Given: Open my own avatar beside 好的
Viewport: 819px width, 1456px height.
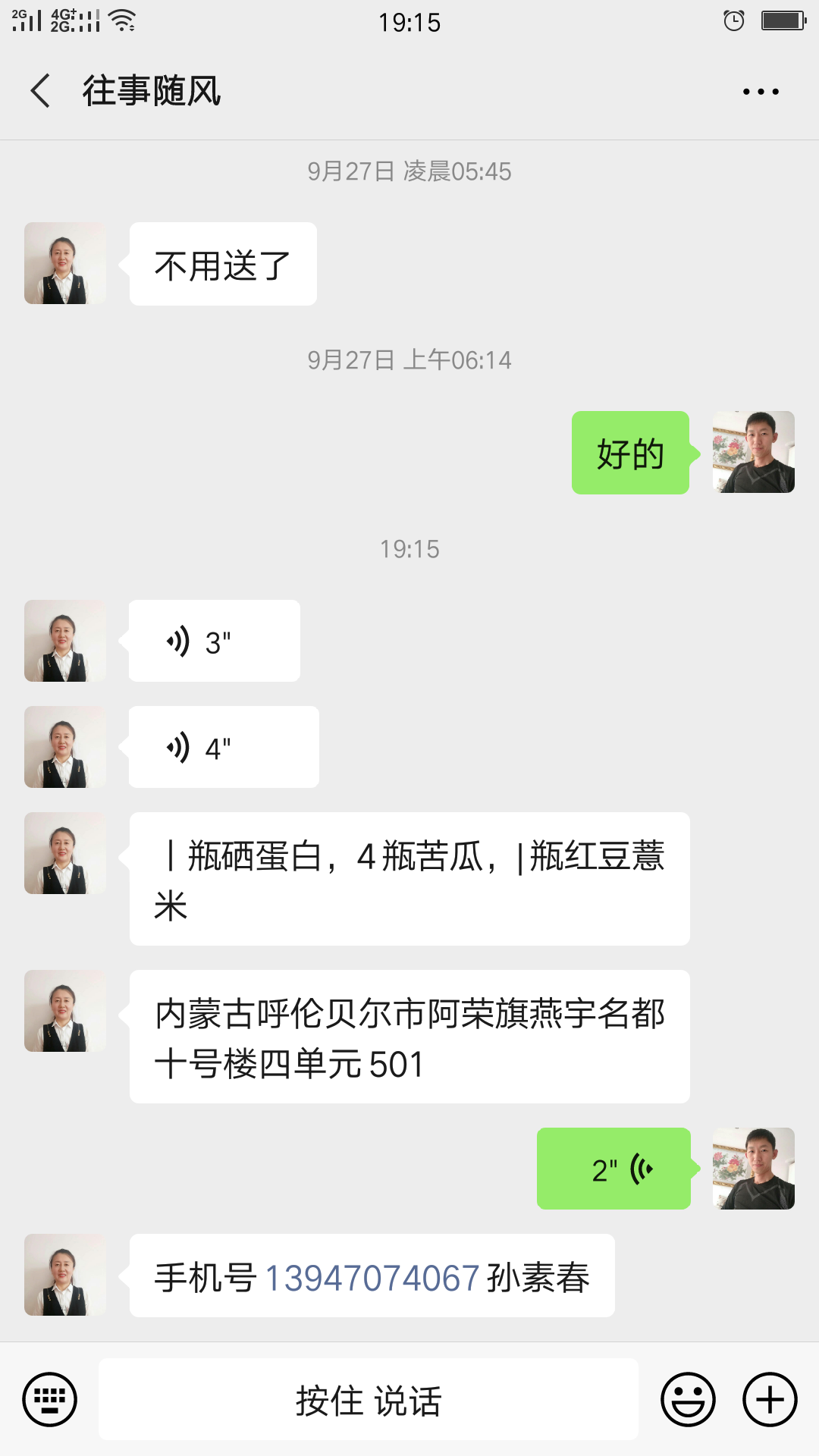Looking at the screenshot, I should 754,452.
